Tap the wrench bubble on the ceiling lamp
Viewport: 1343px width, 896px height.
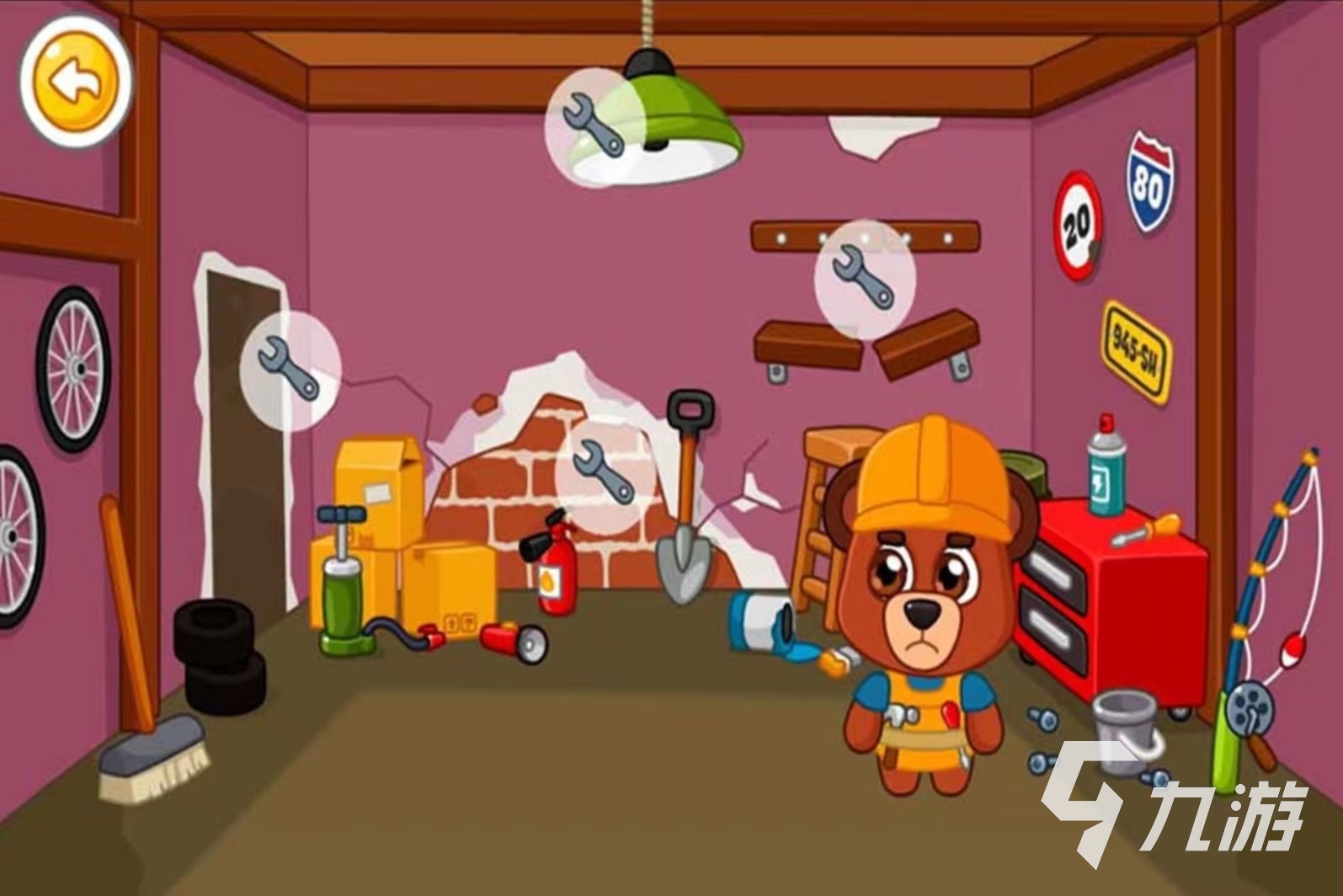point(594,126)
